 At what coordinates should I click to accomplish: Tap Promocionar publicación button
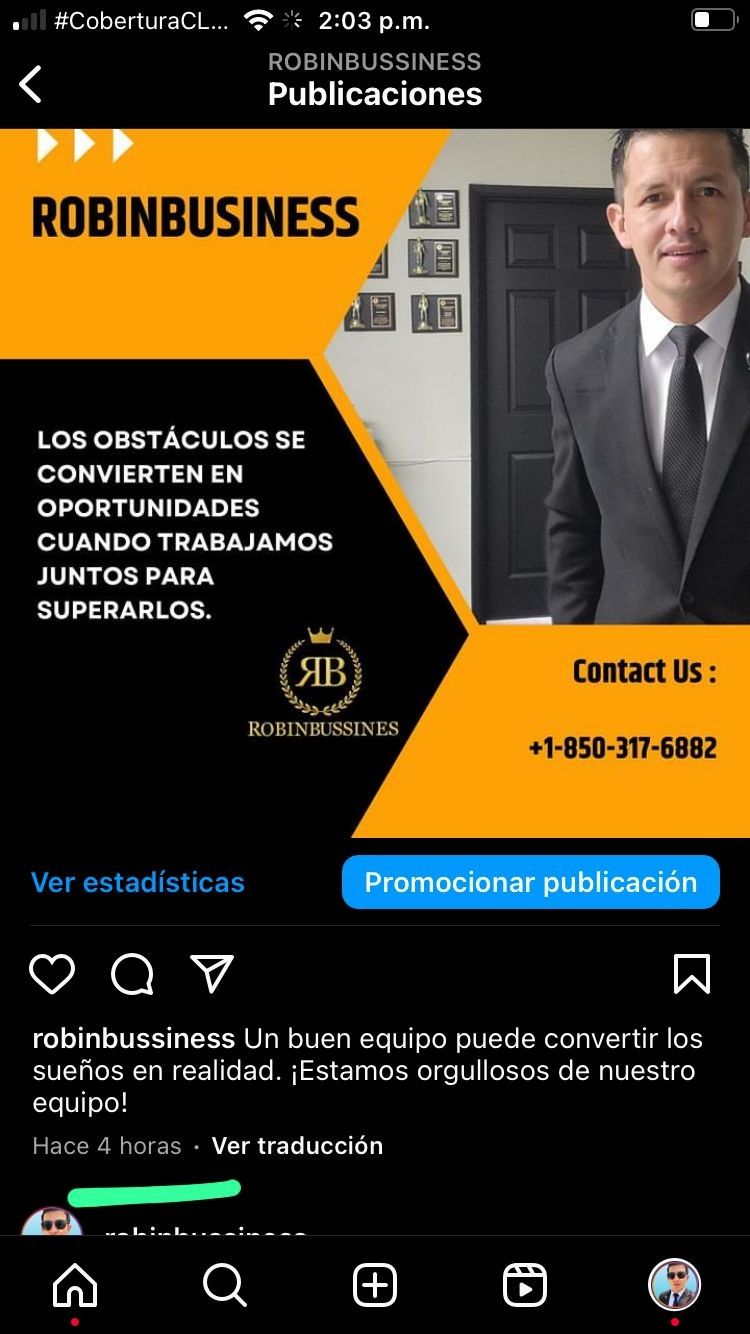pyautogui.click(x=530, y=882)
